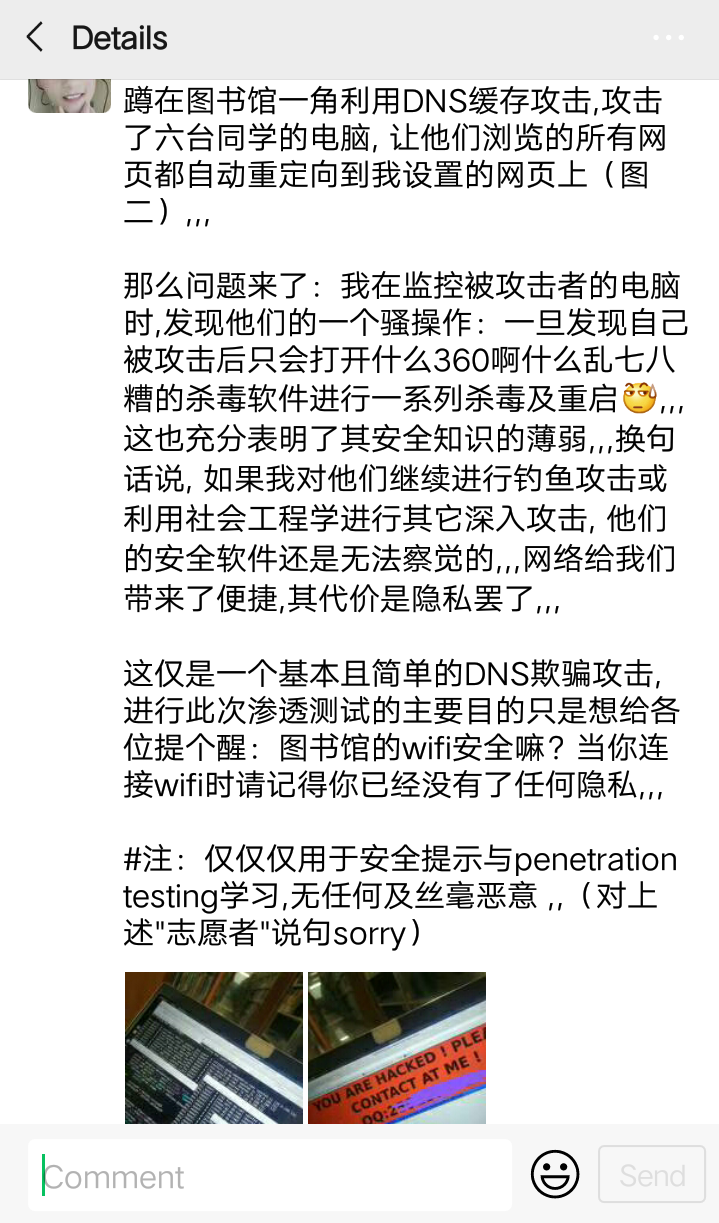Go back from the Details page
719x1223 pixels.
(36, 39)
